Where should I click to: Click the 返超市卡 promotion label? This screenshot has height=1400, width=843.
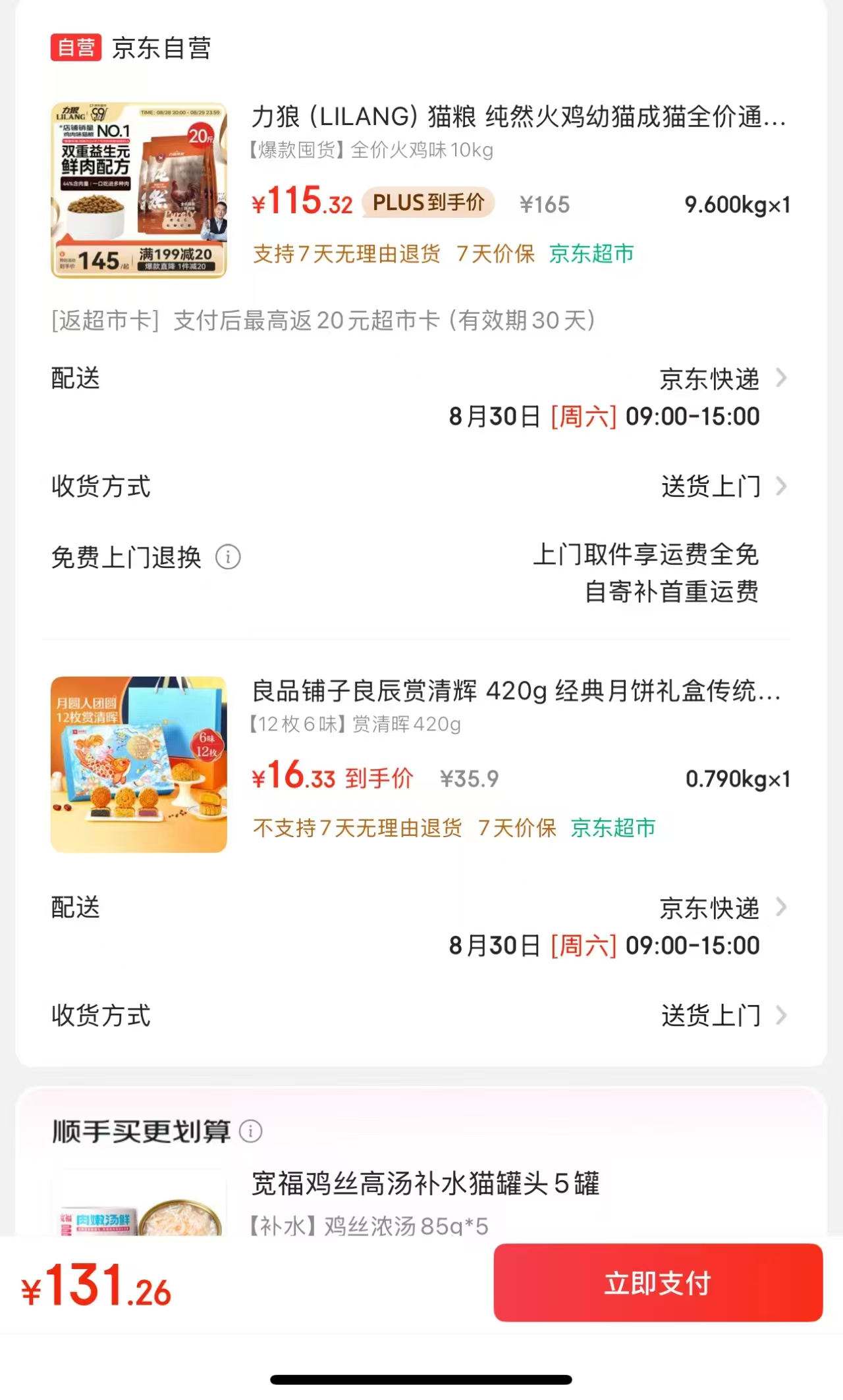click(102, 321)
